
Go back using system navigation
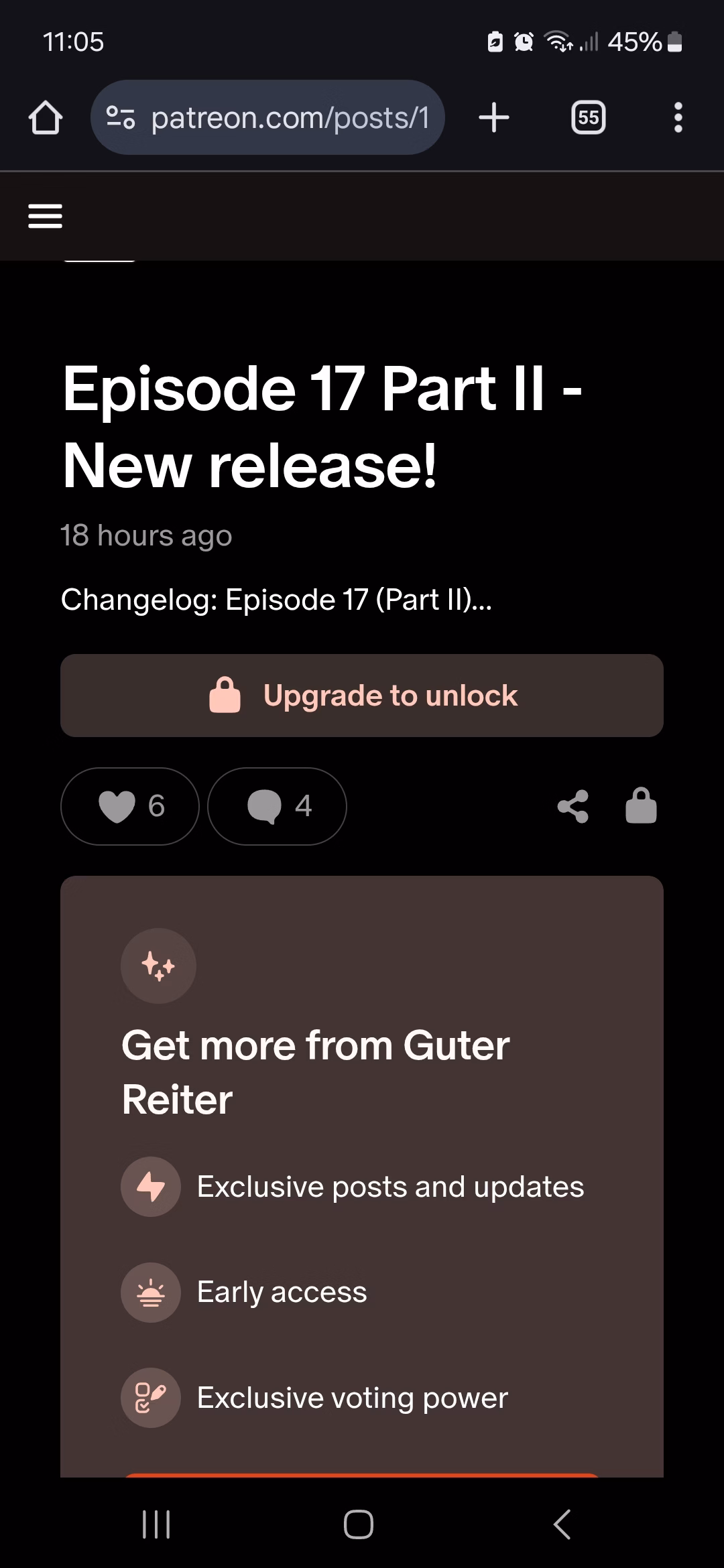pos(562,1524)
